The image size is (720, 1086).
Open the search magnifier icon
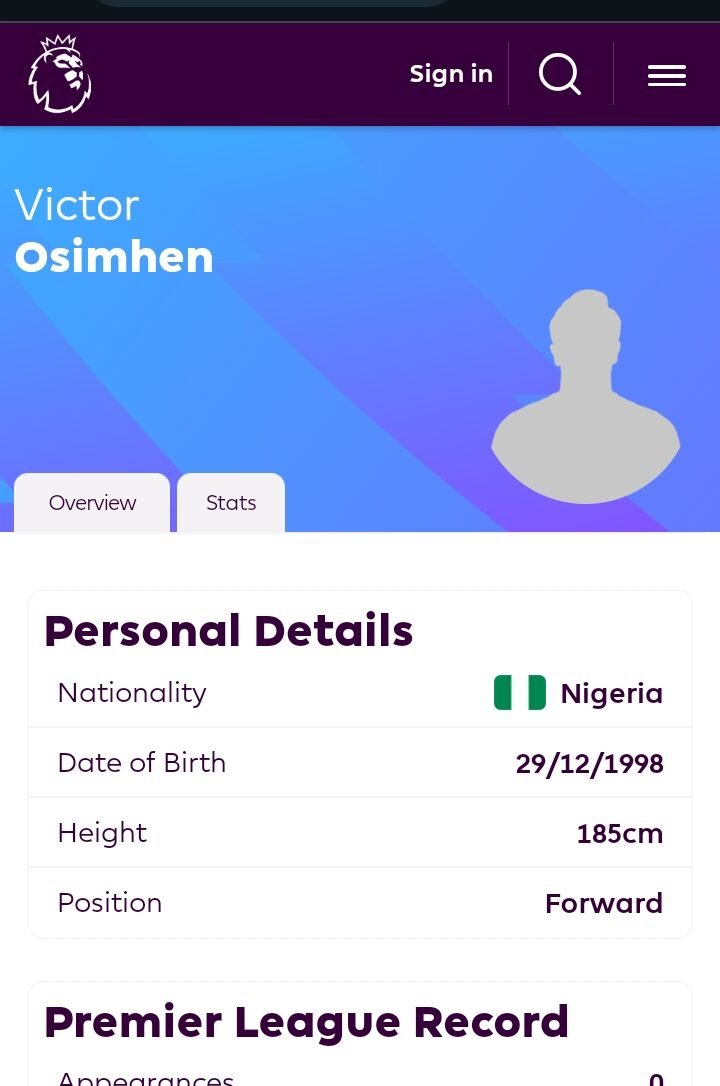(560, 74)
